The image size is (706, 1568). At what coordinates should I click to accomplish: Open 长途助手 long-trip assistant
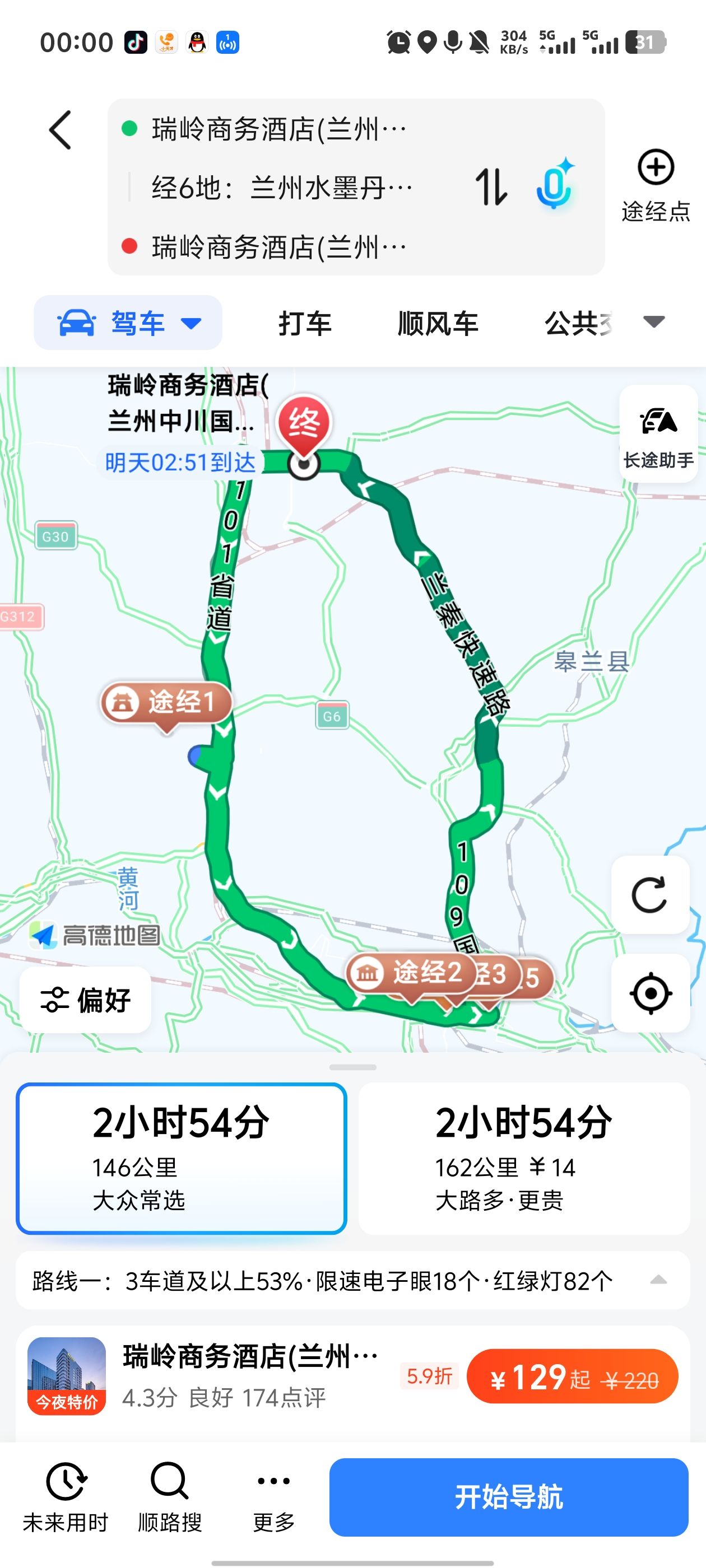pos(658,434)
